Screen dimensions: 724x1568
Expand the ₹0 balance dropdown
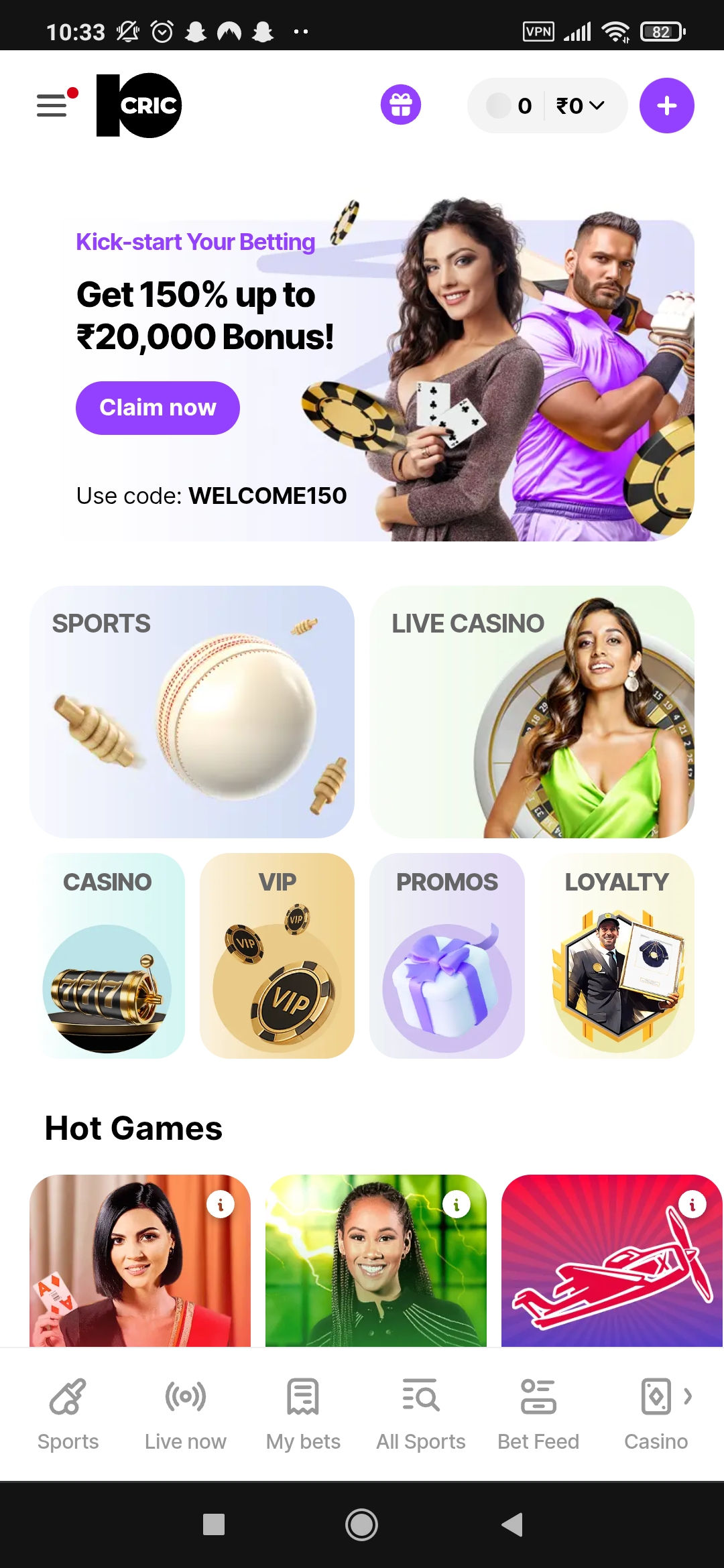(x=581, y=105)
